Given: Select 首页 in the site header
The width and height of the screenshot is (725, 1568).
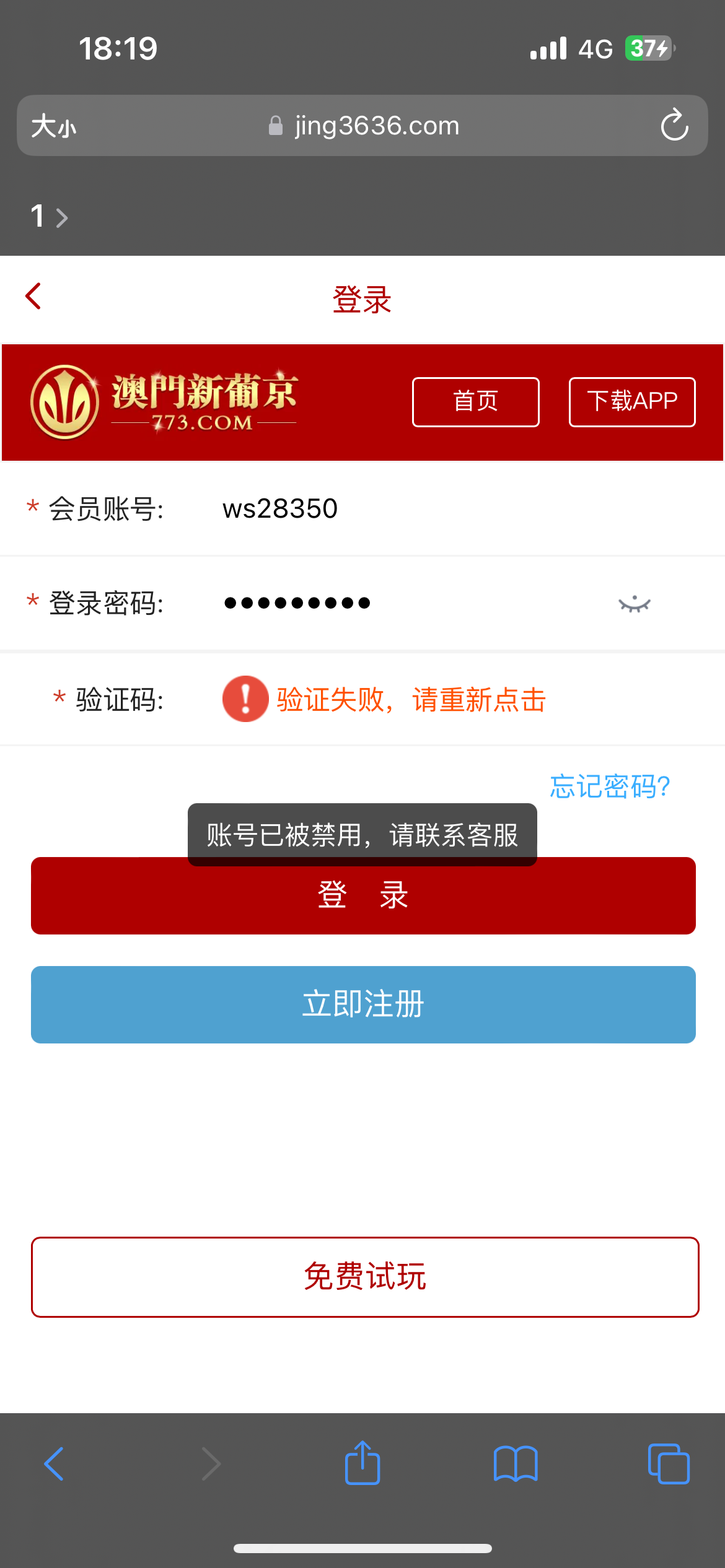Looking at the screenshot, I should pyautogui.click(x=475, y=401).
